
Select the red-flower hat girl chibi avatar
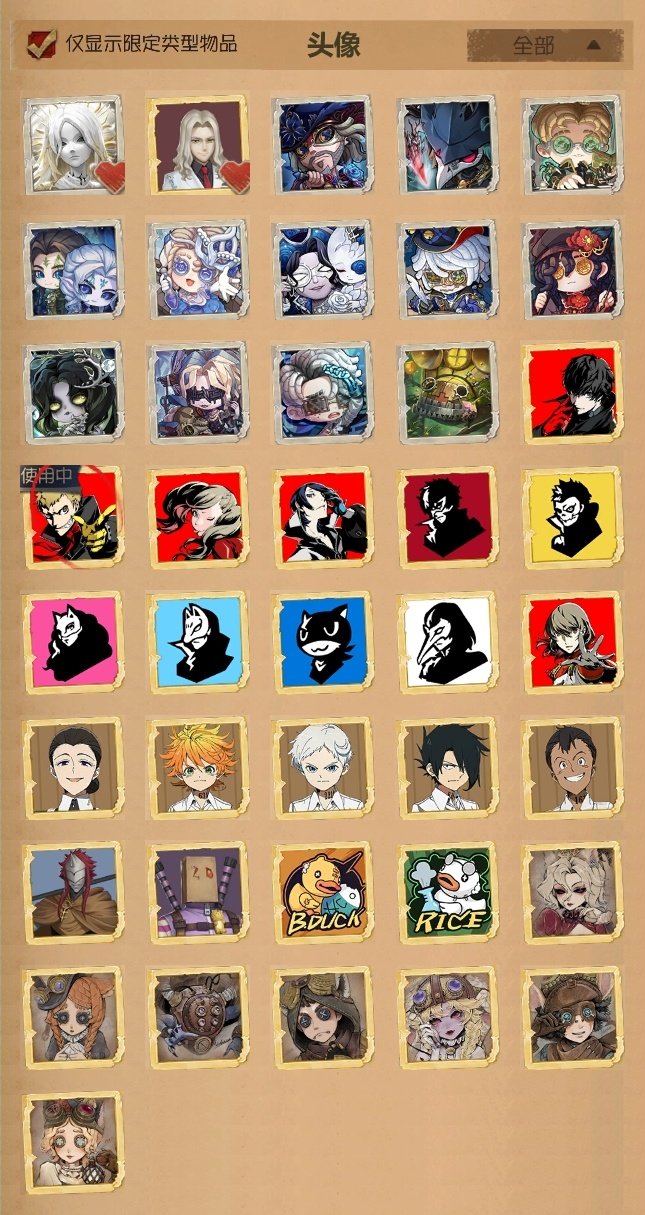coord(573,268)
